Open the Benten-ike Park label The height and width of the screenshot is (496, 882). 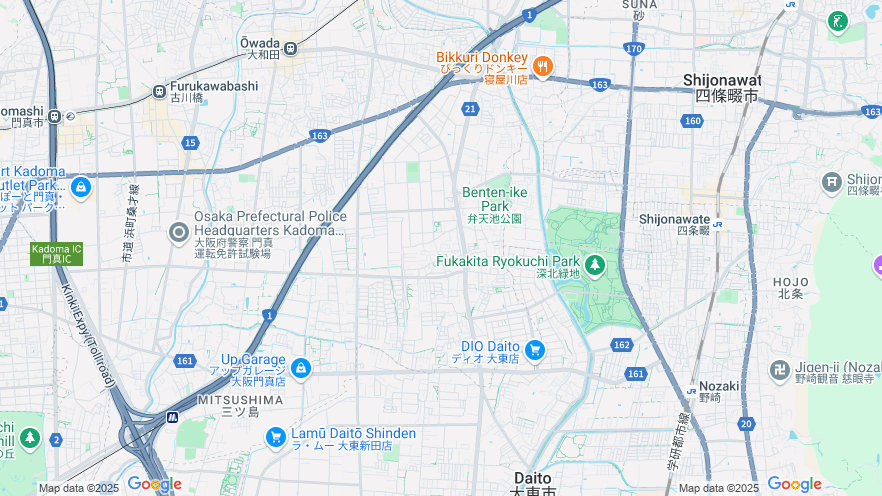click(x=494, y=198)
